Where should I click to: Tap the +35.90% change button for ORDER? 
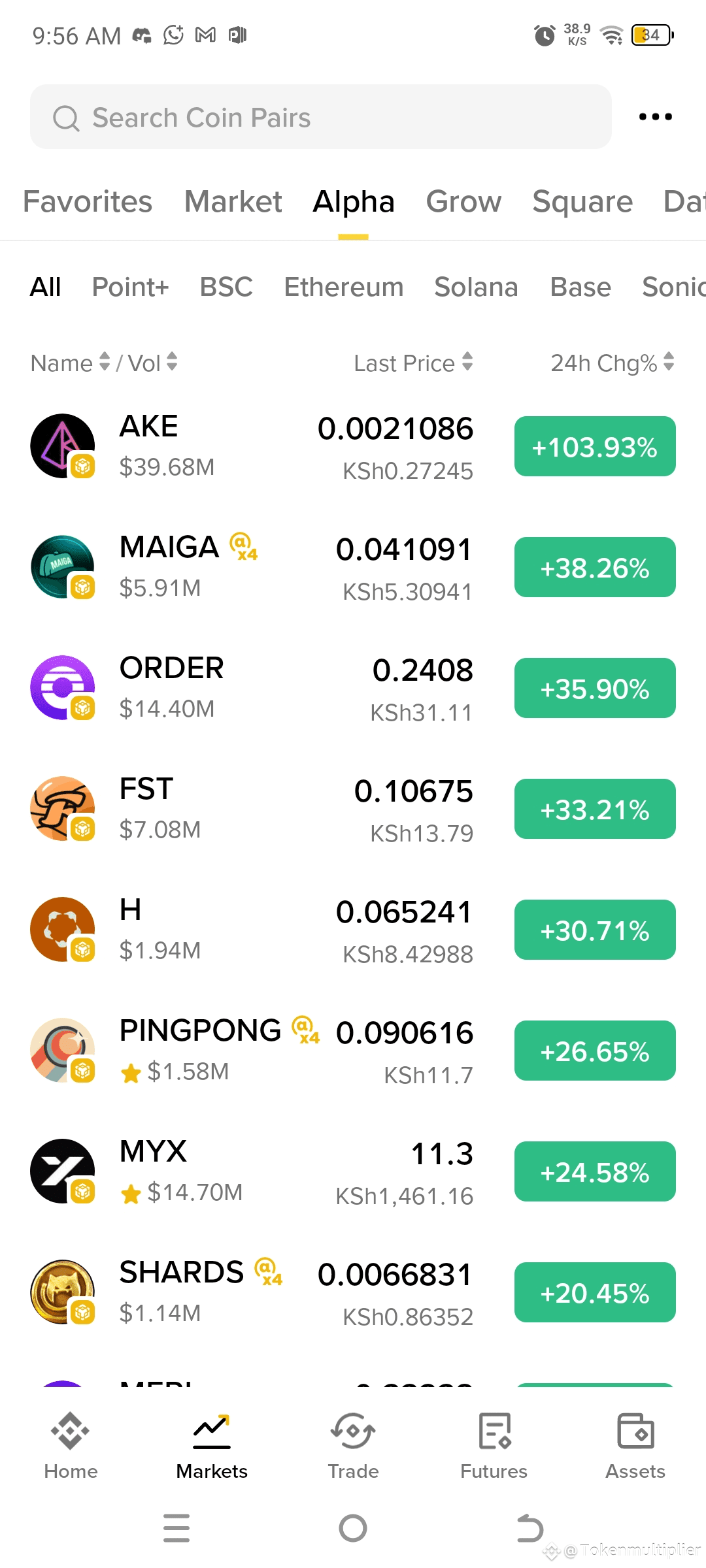595,689
